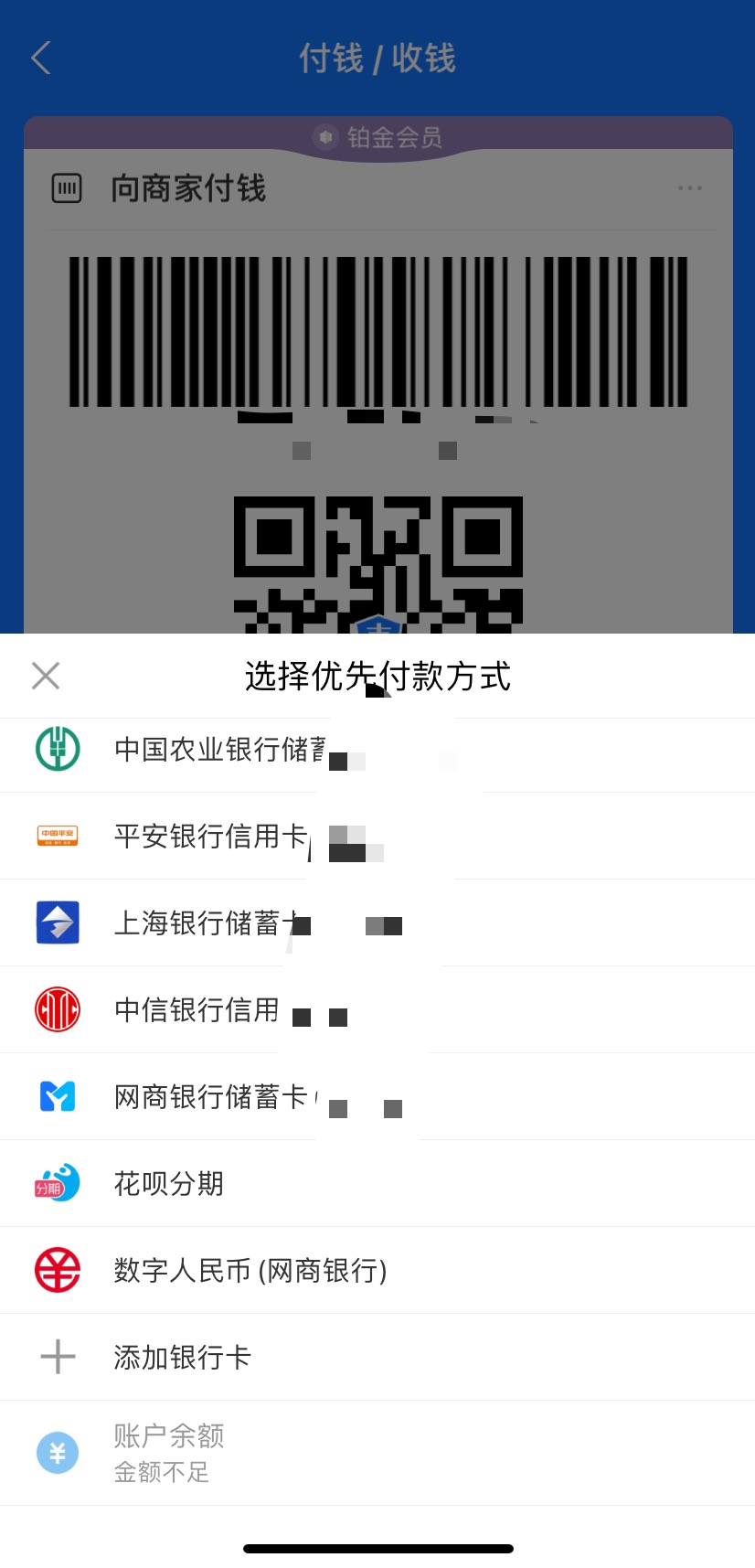
Task: Click the Bank of Shanghai icon
Action: (x=57, y=923)
